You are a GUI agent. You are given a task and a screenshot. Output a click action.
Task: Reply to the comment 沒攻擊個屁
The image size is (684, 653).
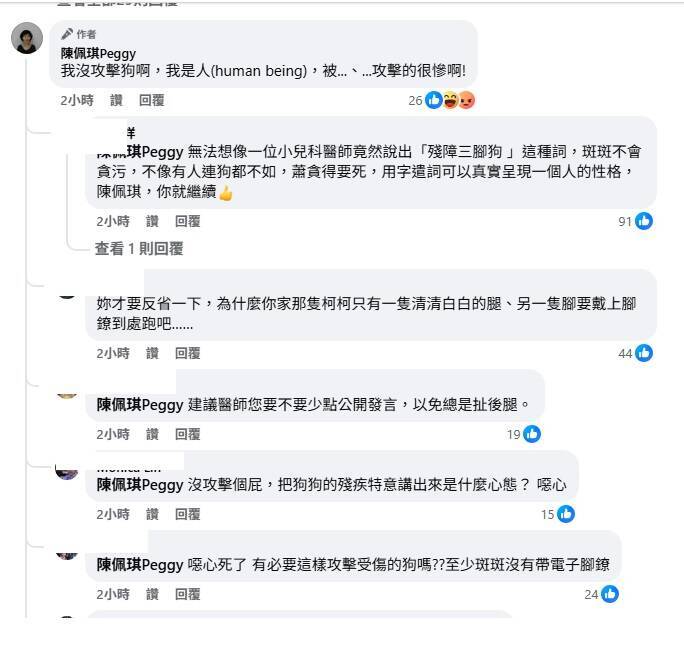click(x=188, y=514)
